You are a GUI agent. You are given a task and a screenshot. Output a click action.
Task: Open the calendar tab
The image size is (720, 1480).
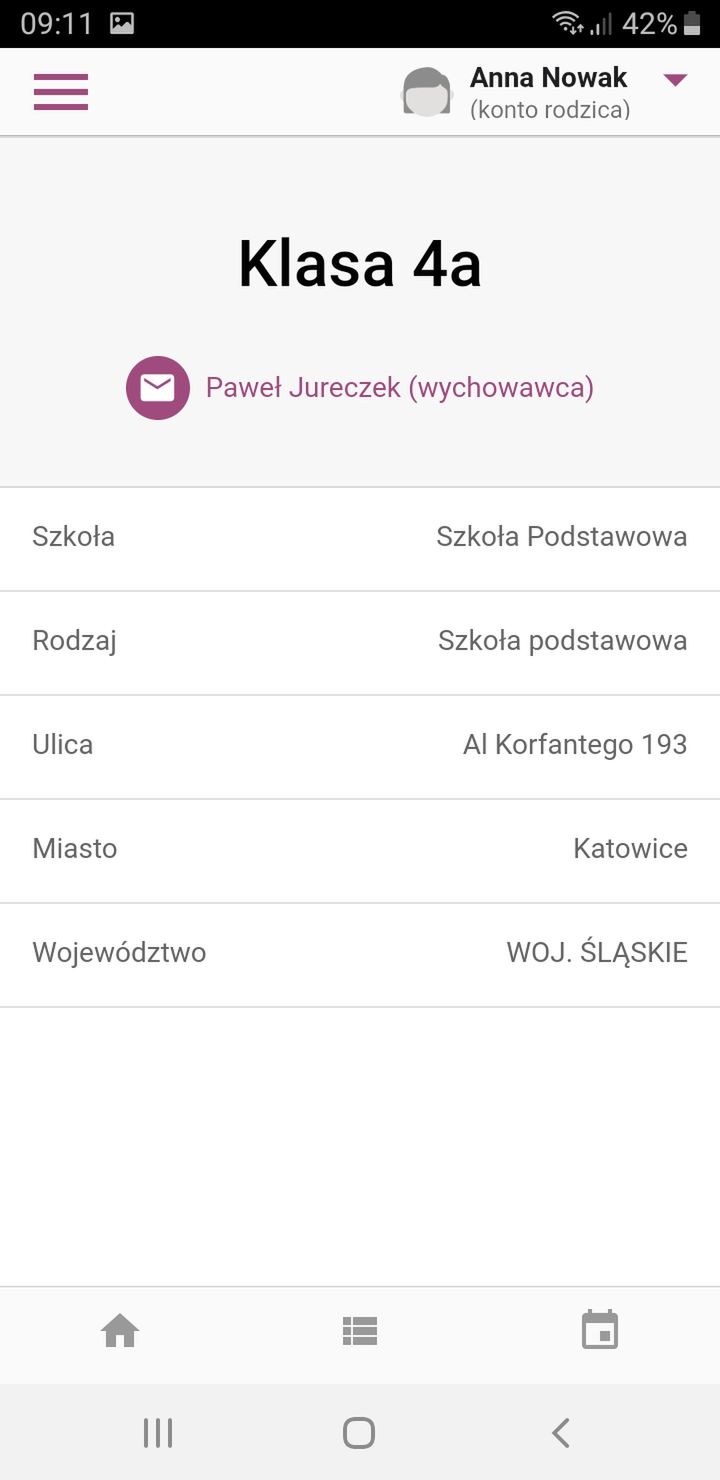(600, 1330)
